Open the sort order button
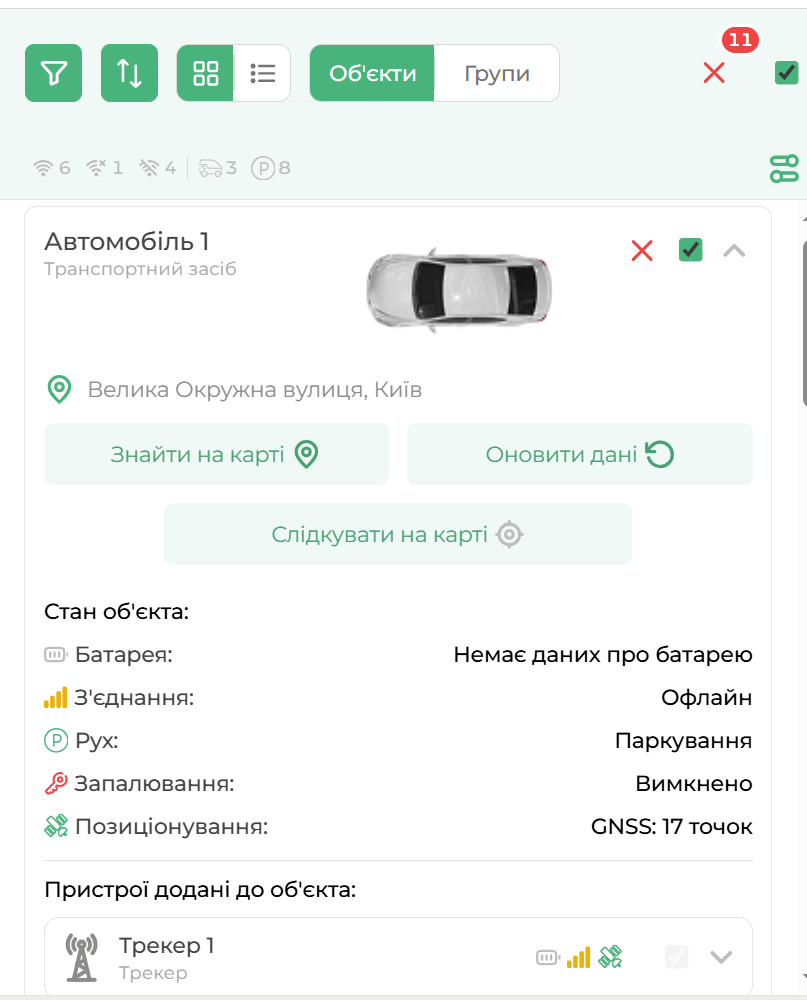Image resolution: width=807 pixels, height=1000 pixels. (x=129, y=73)
